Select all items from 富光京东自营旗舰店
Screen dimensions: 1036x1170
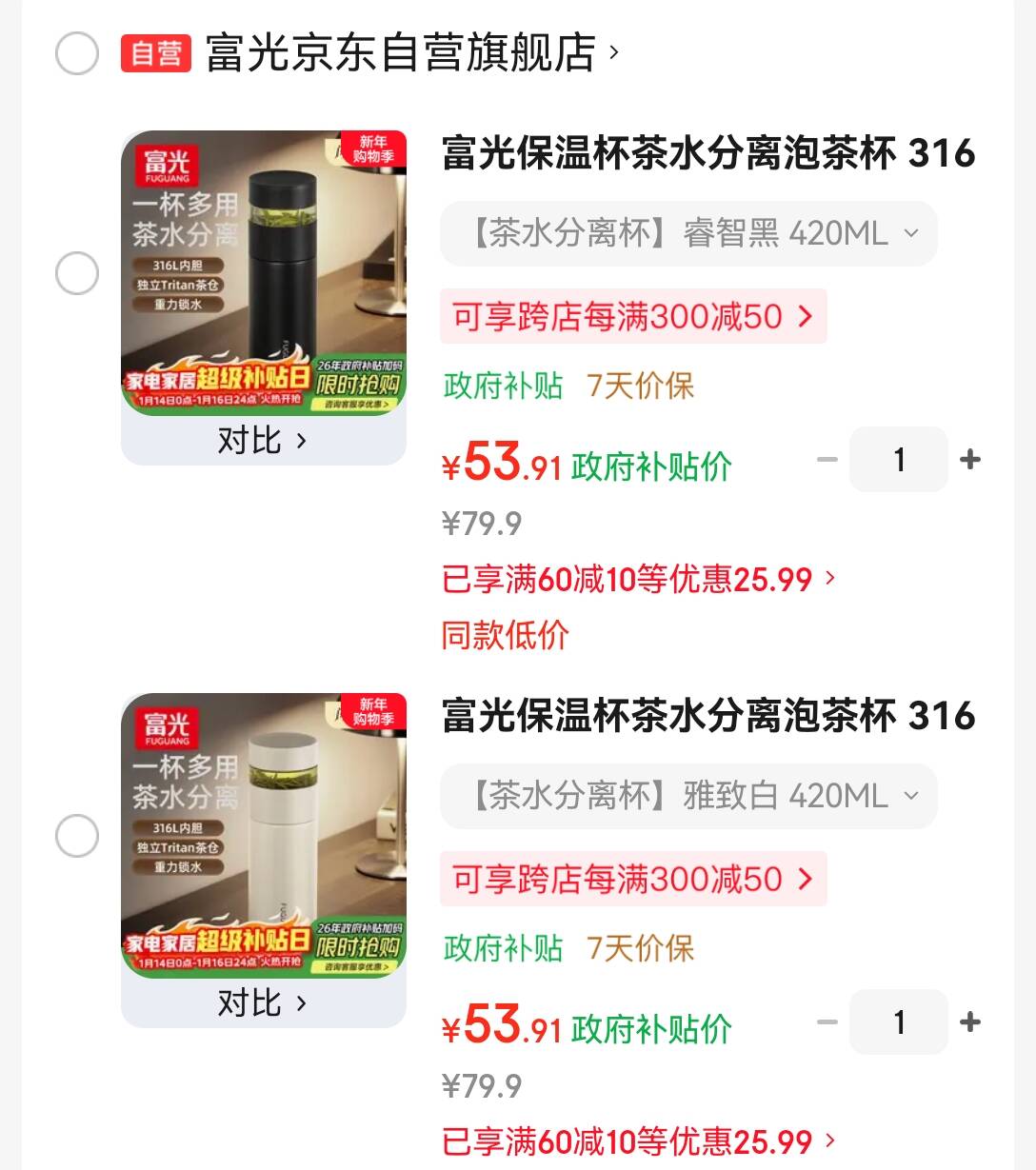click(x=77, y=53)
